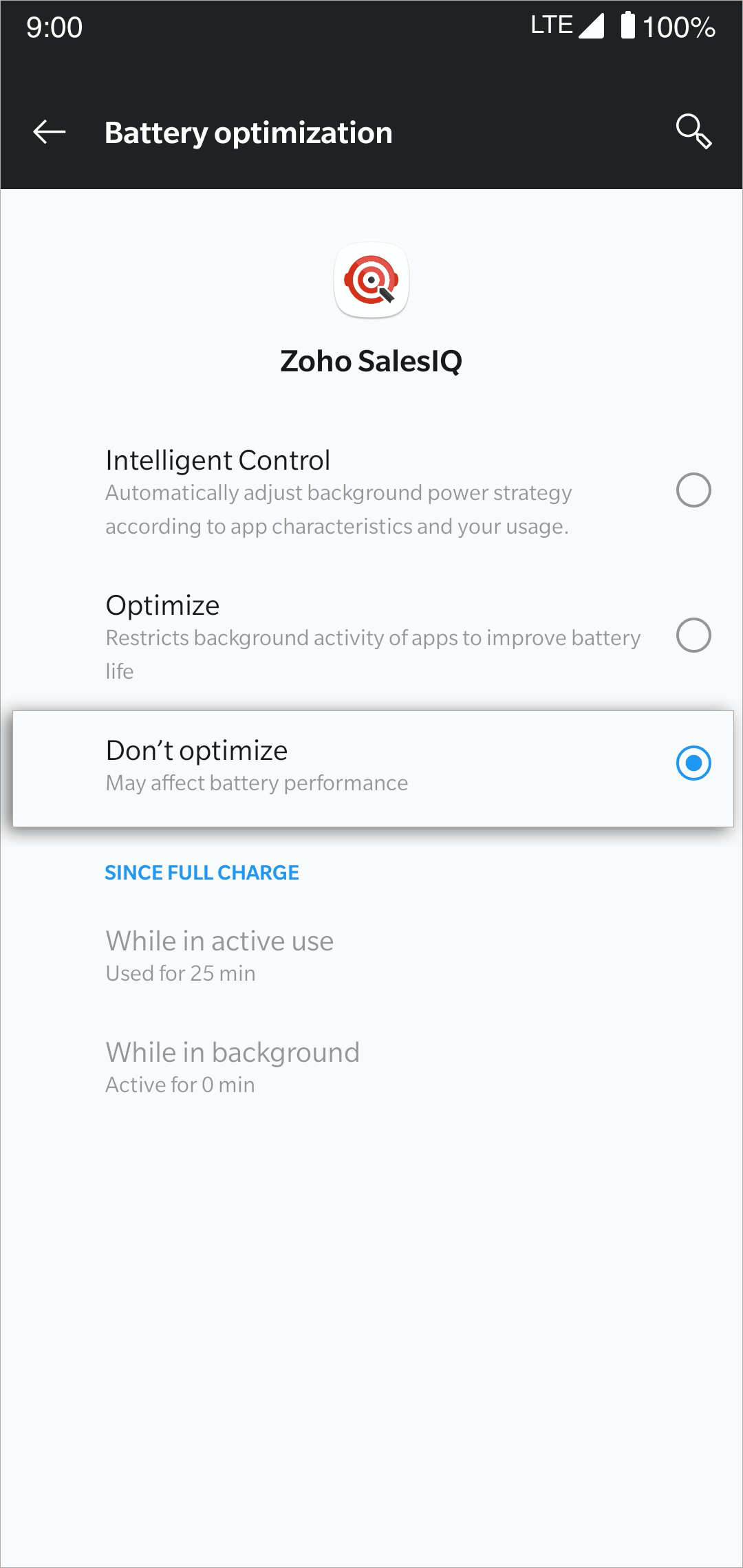Open the search icon in the app bar
The image size is (743, 1568).
(693, 131)
